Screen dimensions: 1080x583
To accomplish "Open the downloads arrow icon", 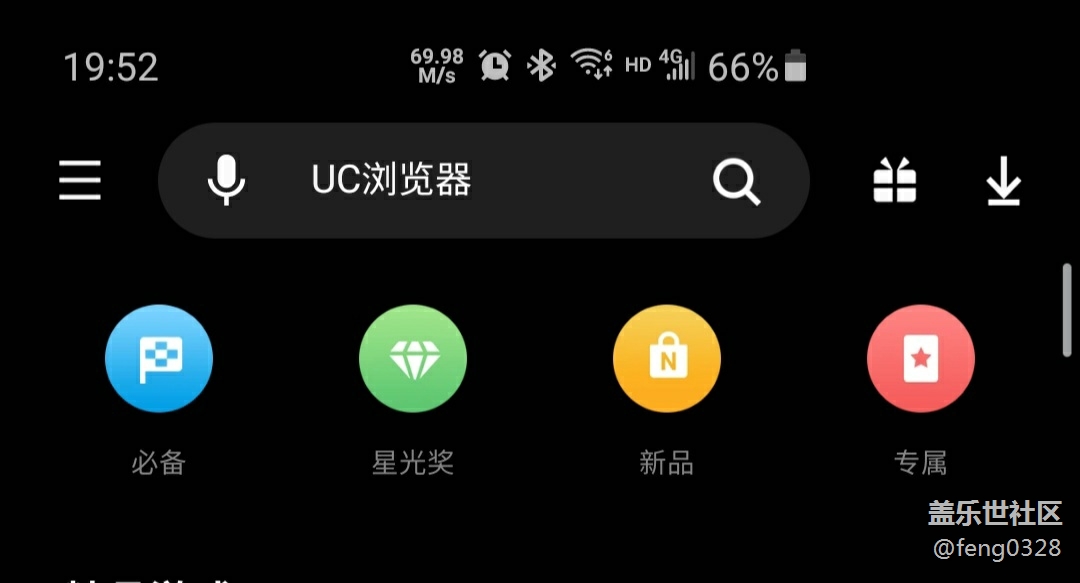I will pyautogui.click(x=1003, y=182).
